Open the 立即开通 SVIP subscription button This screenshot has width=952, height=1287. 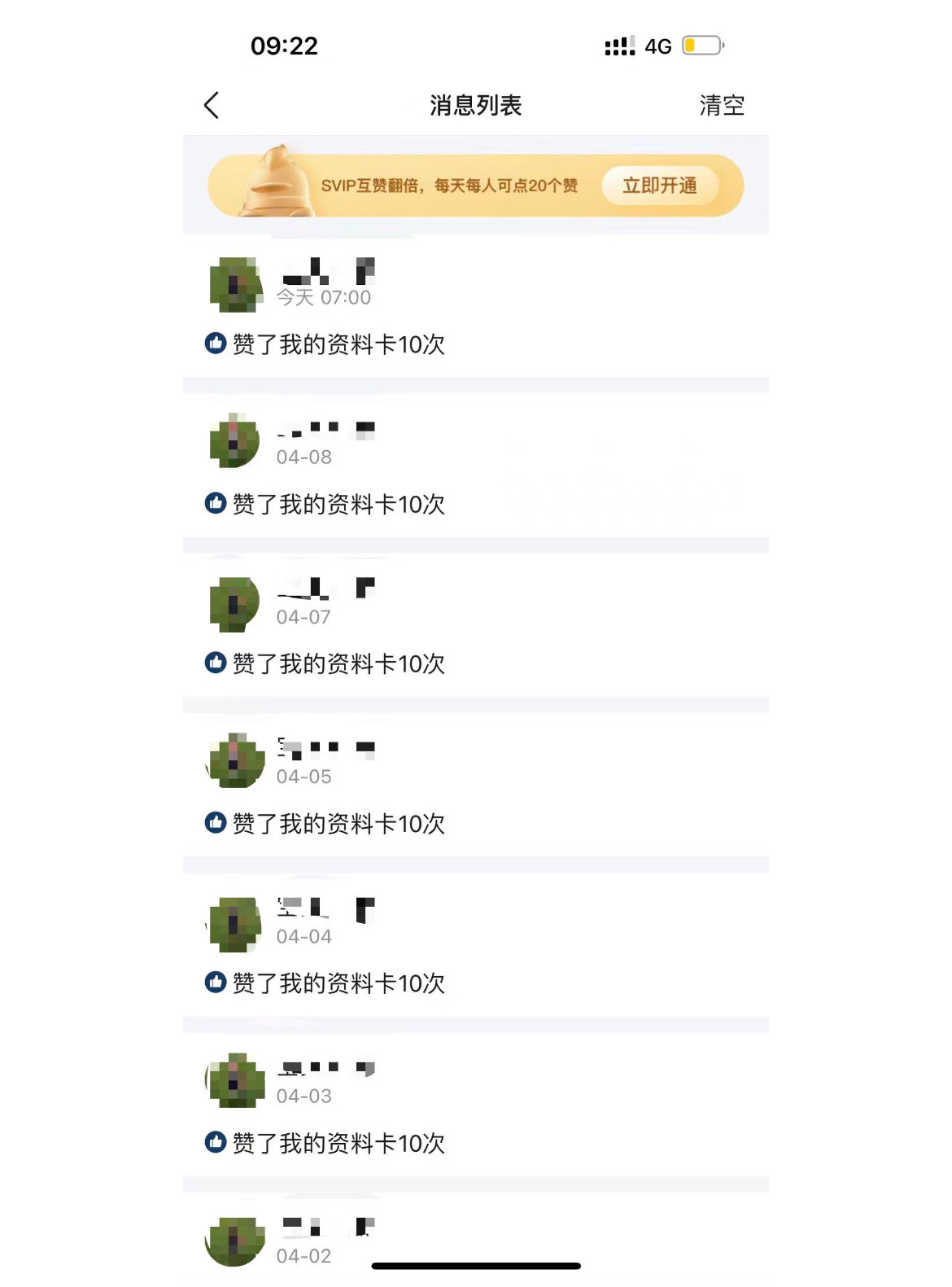pos(661,186)
